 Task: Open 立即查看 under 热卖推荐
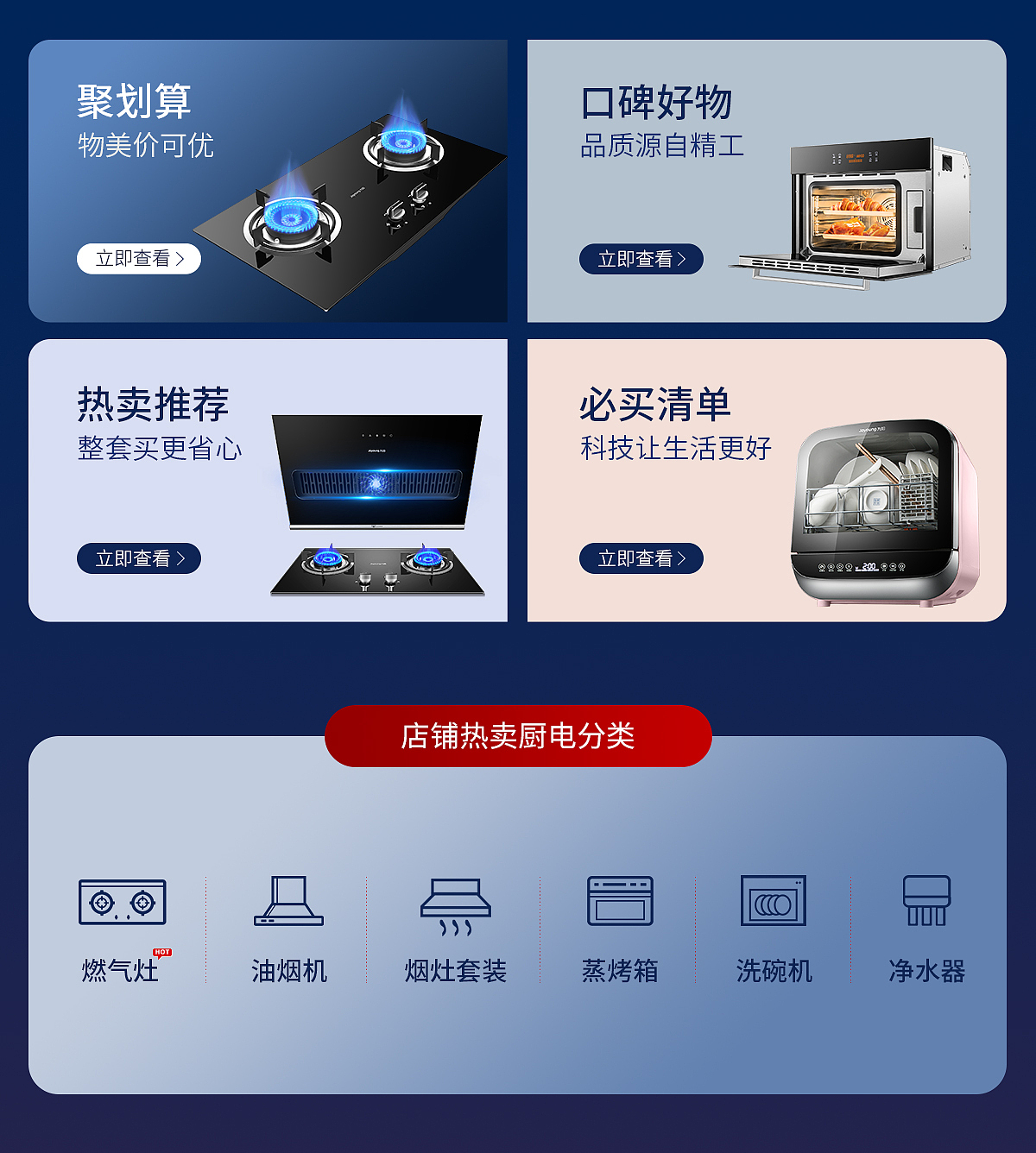pyautogui.click(x=140, y=558)
